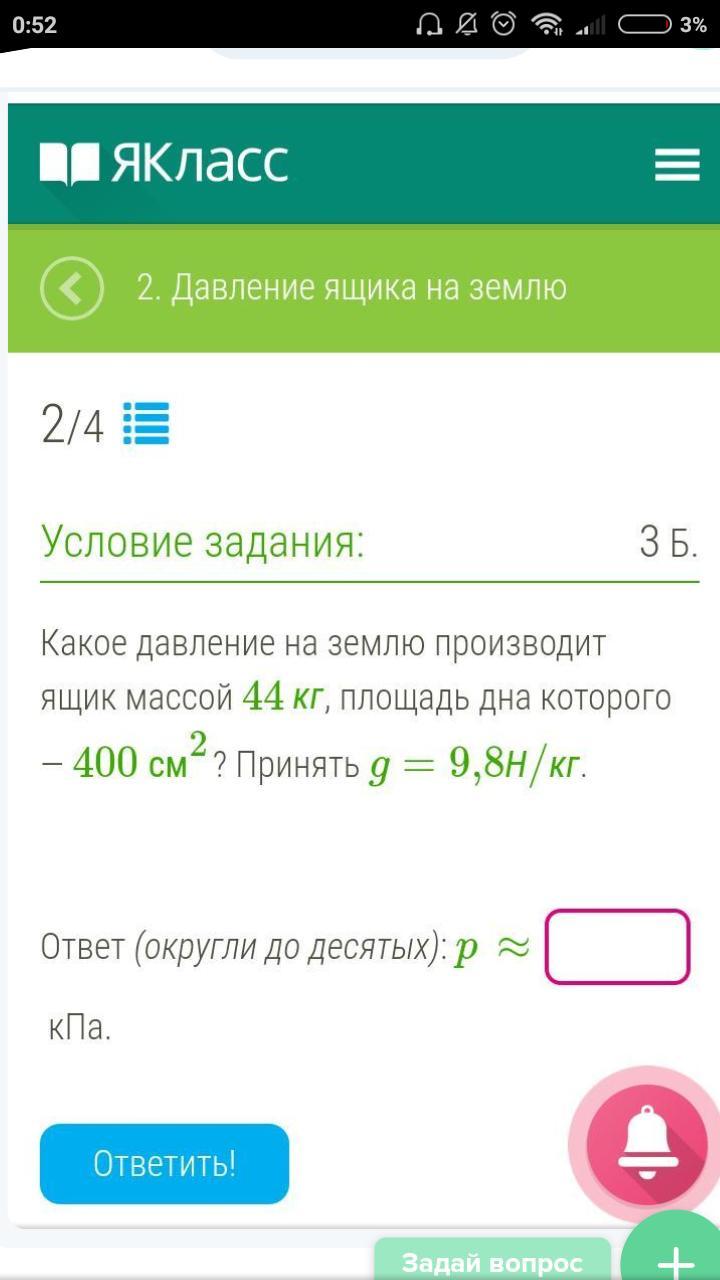Image resolution: width=720 pixels, height=1280 pixels.
Task: Tap the Задай вопрос button
Action: [492, 1262]
